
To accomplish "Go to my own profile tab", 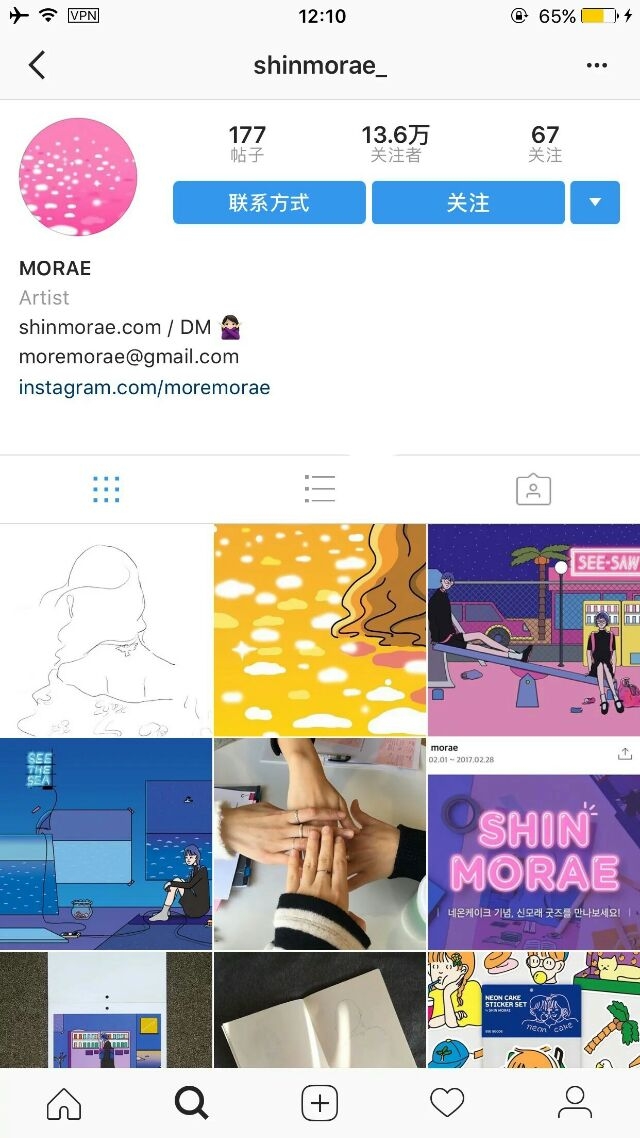I will 575,1103.
